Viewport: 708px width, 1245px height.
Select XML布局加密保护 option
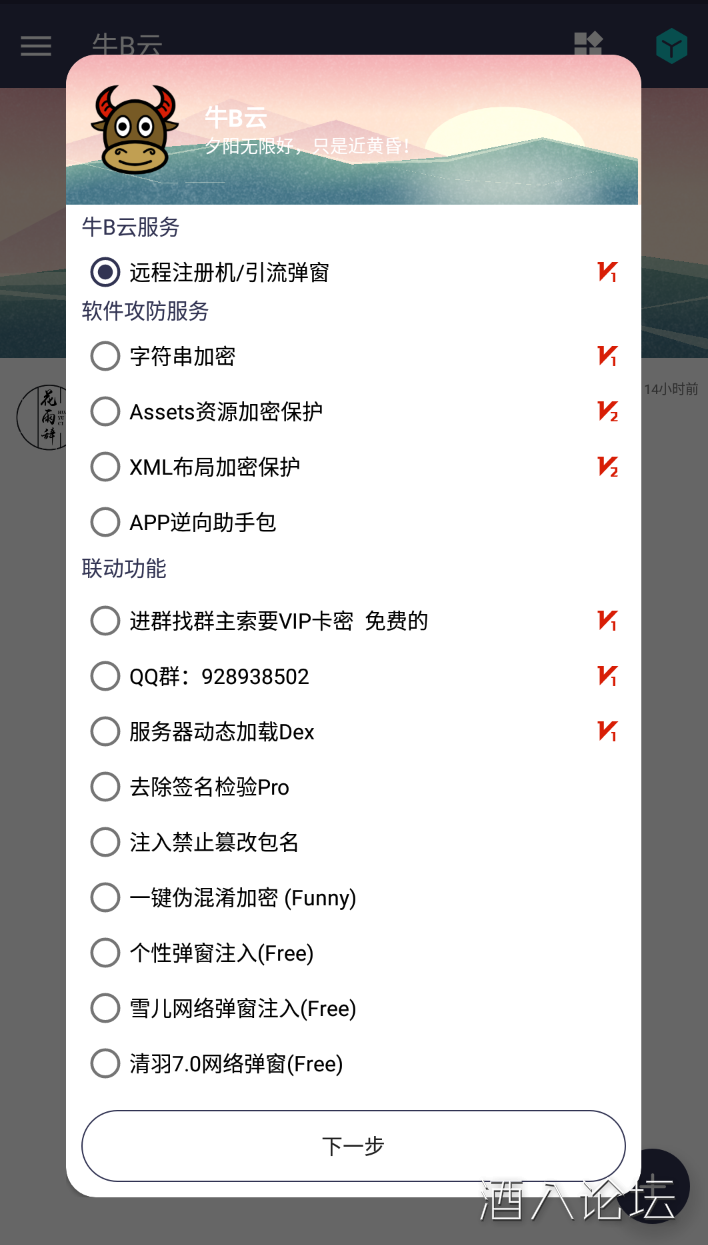(105, 467)
